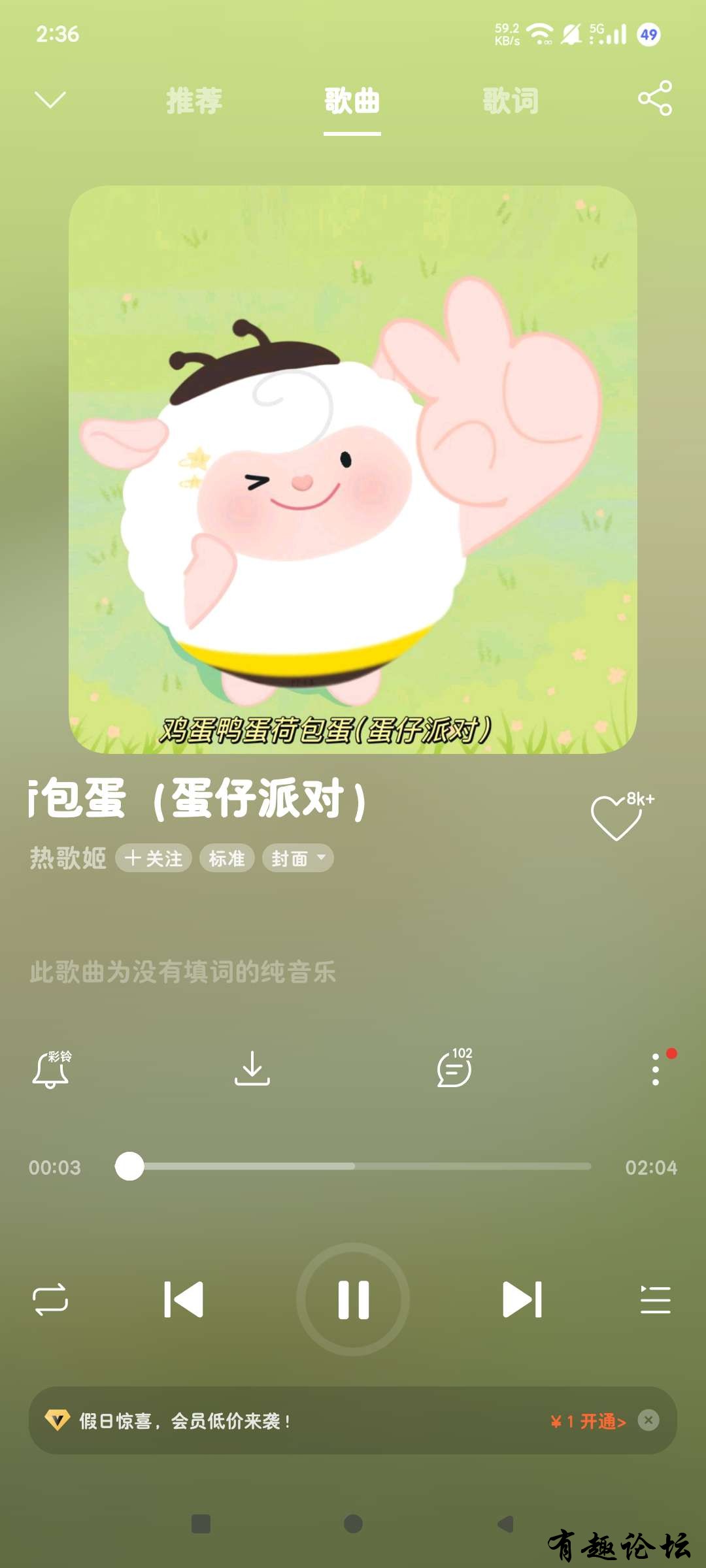Screen dimensions: 706x1568
Task: Skip to the previous track
Action: pyautogui.click(x=184, y=1299)
